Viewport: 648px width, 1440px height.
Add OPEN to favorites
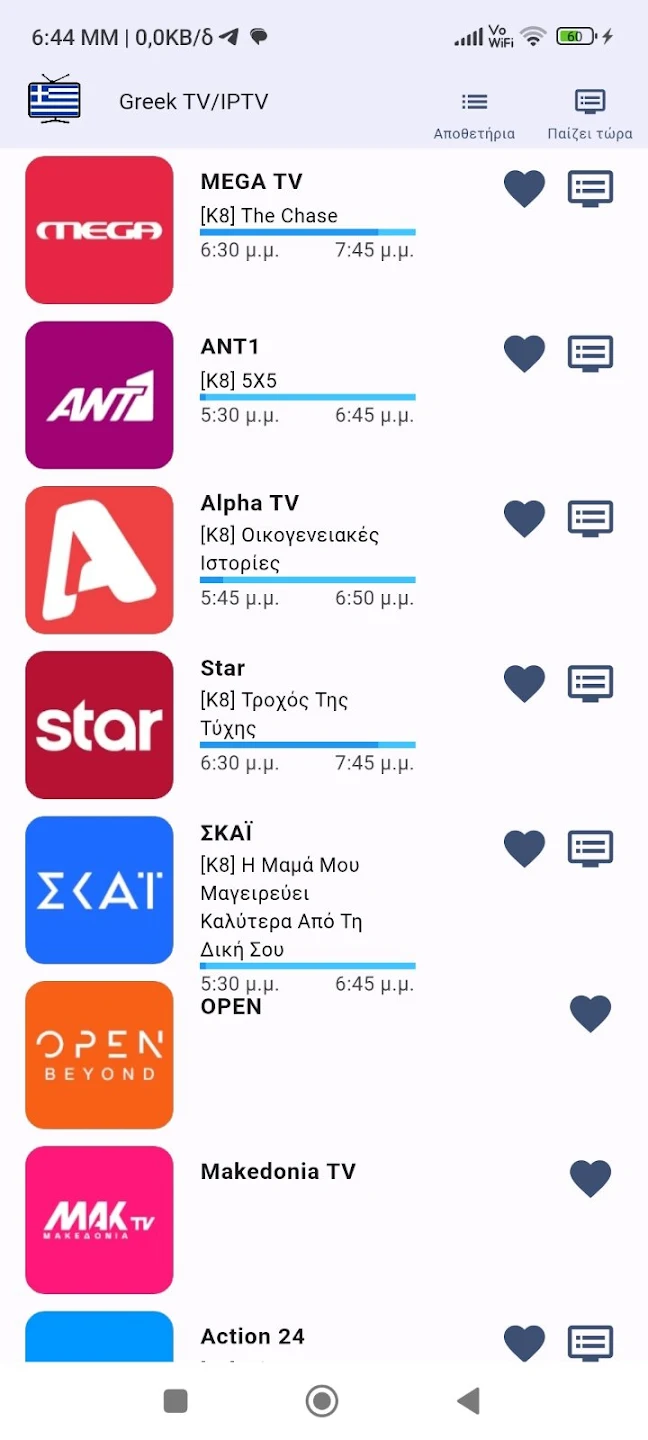click(590, 1013)
